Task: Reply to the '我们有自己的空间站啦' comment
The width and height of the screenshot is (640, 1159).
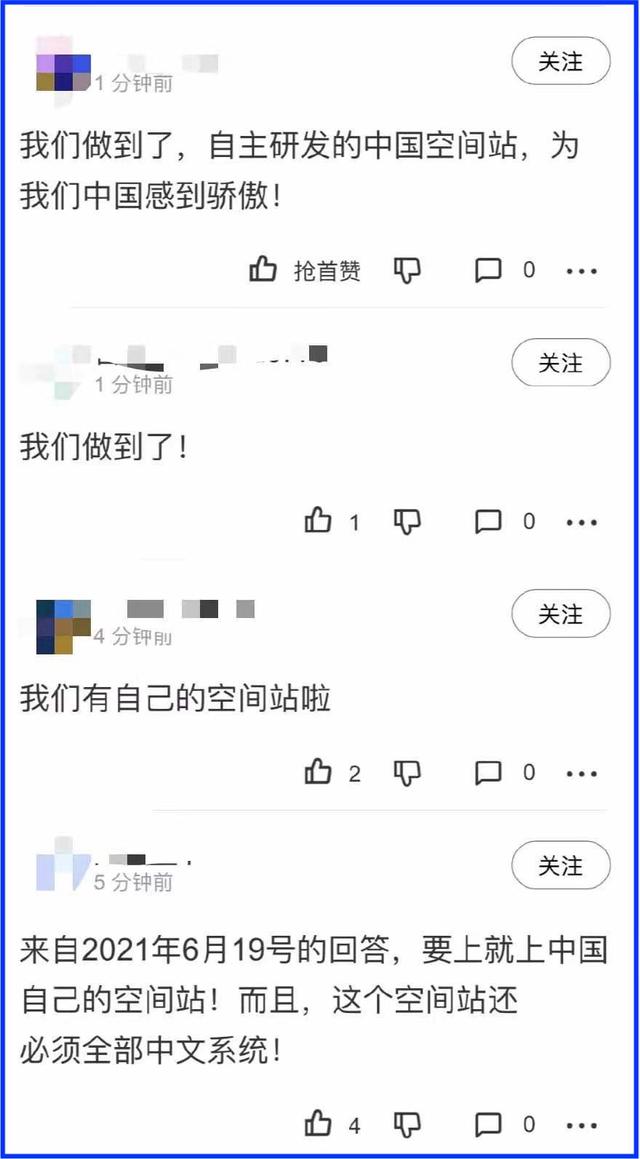Action: [488, 772]
